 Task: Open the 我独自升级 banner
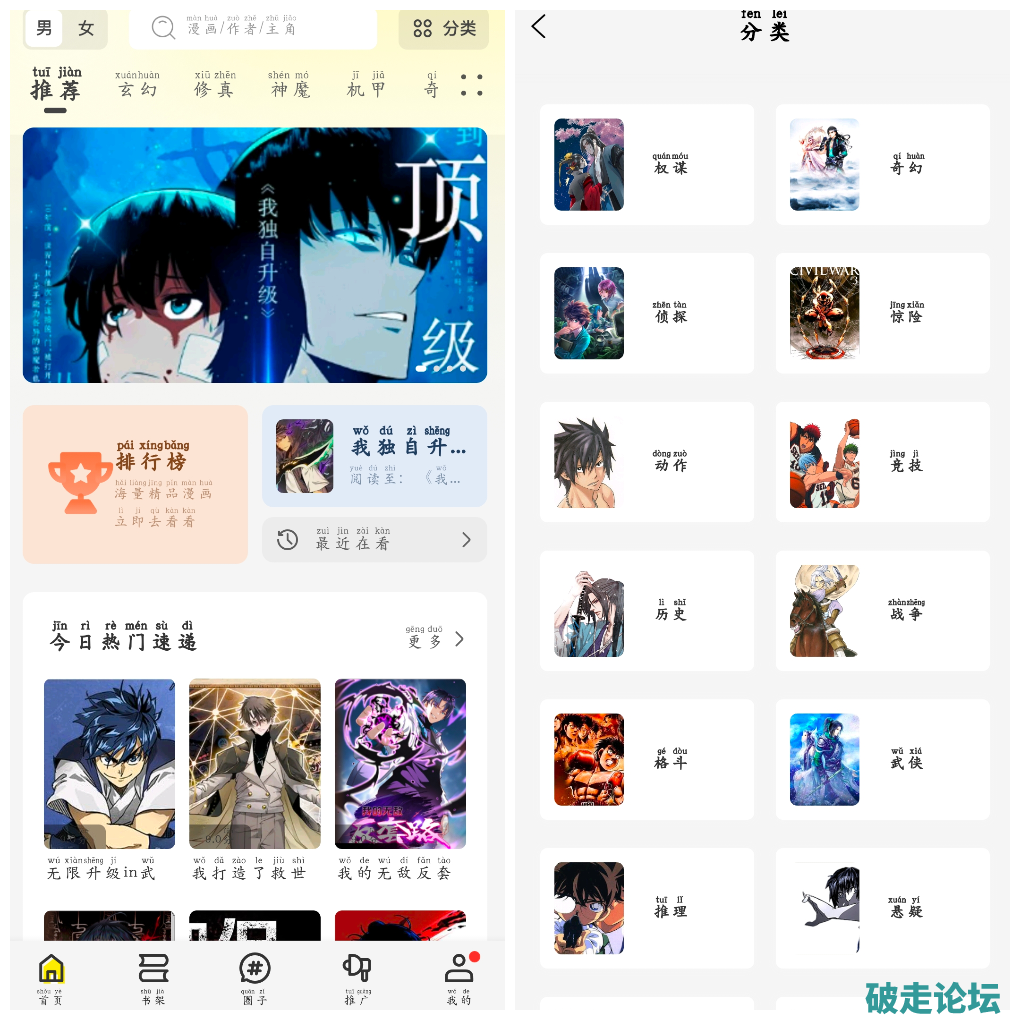[255, 255]
